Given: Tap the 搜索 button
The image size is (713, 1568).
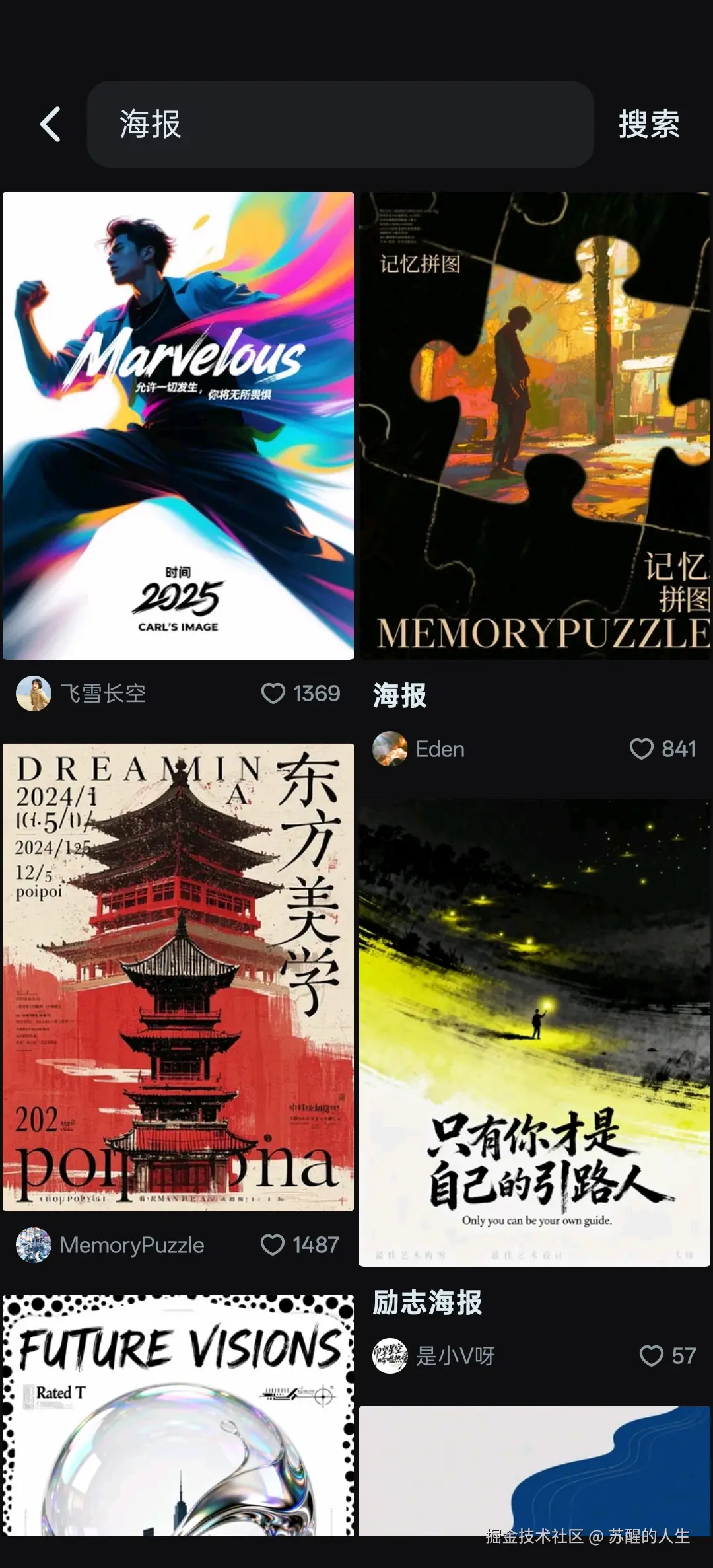Looking at the screenshot, I should (648, 124).
